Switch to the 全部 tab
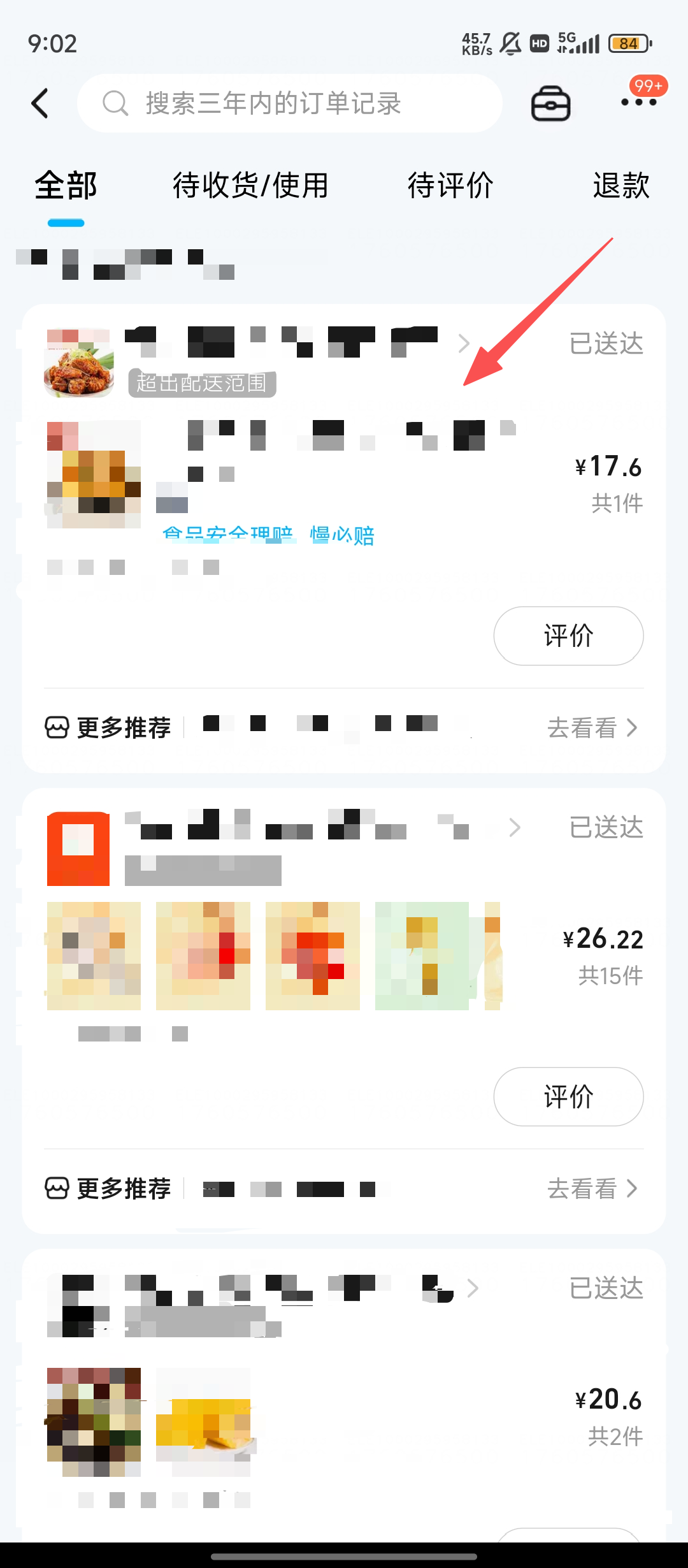 [x=66, y=186]
